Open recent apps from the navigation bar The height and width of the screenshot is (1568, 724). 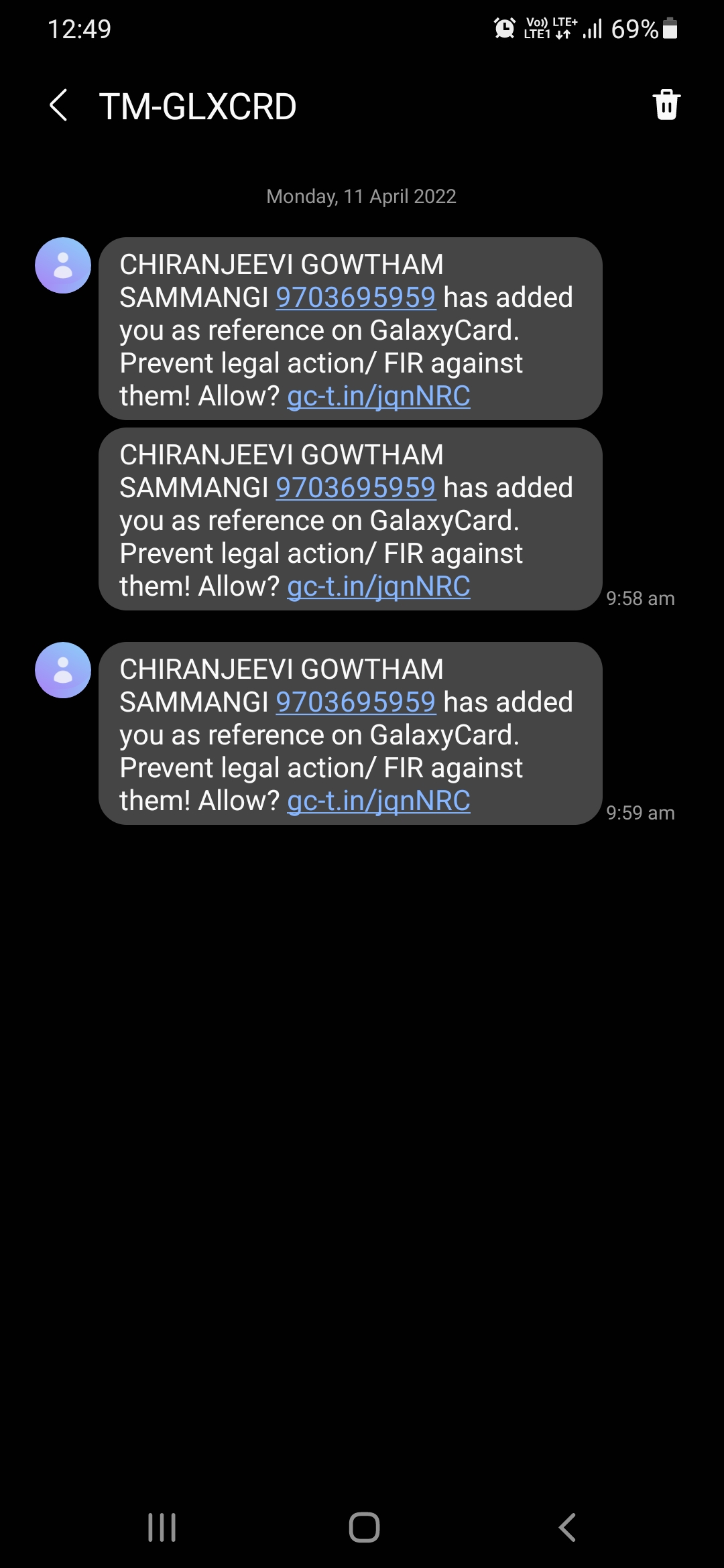(162, 1527)
